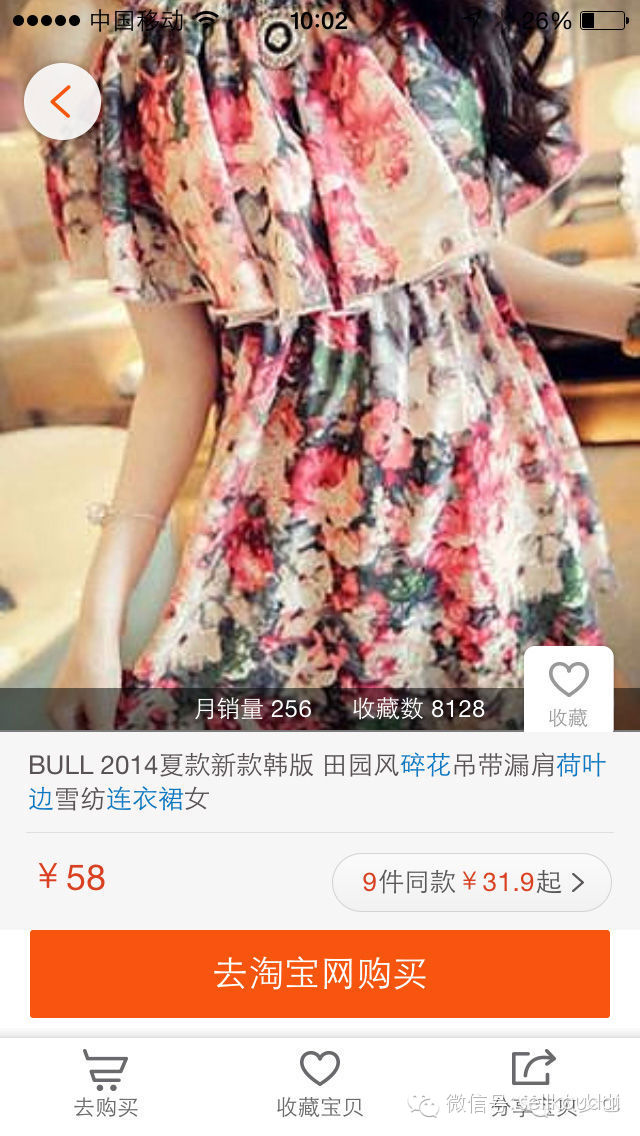640x1136 pixels.
Task: Open the dress product image
Action: click(320, 380)
